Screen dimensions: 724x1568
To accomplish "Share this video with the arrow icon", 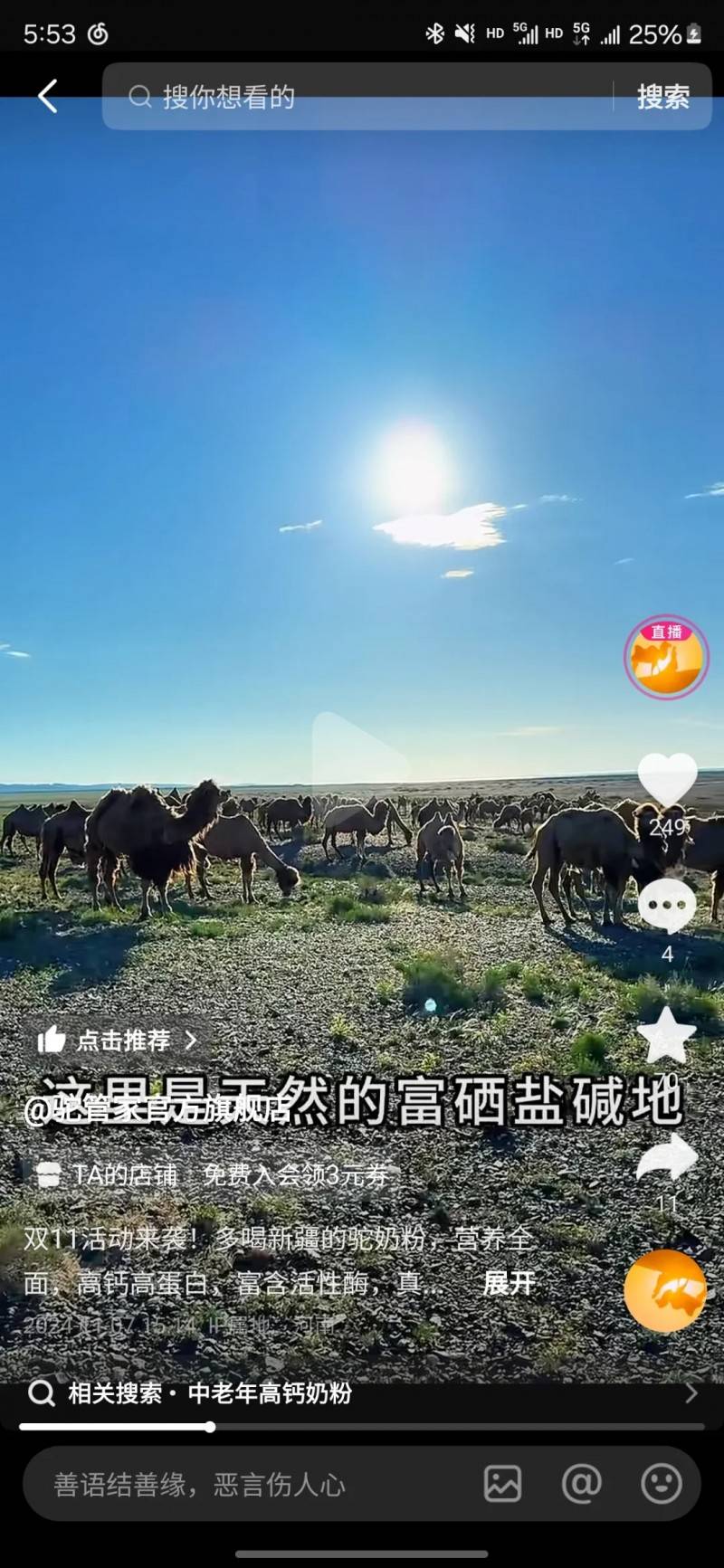I will pyautogui.click(x=667, y=1160).
